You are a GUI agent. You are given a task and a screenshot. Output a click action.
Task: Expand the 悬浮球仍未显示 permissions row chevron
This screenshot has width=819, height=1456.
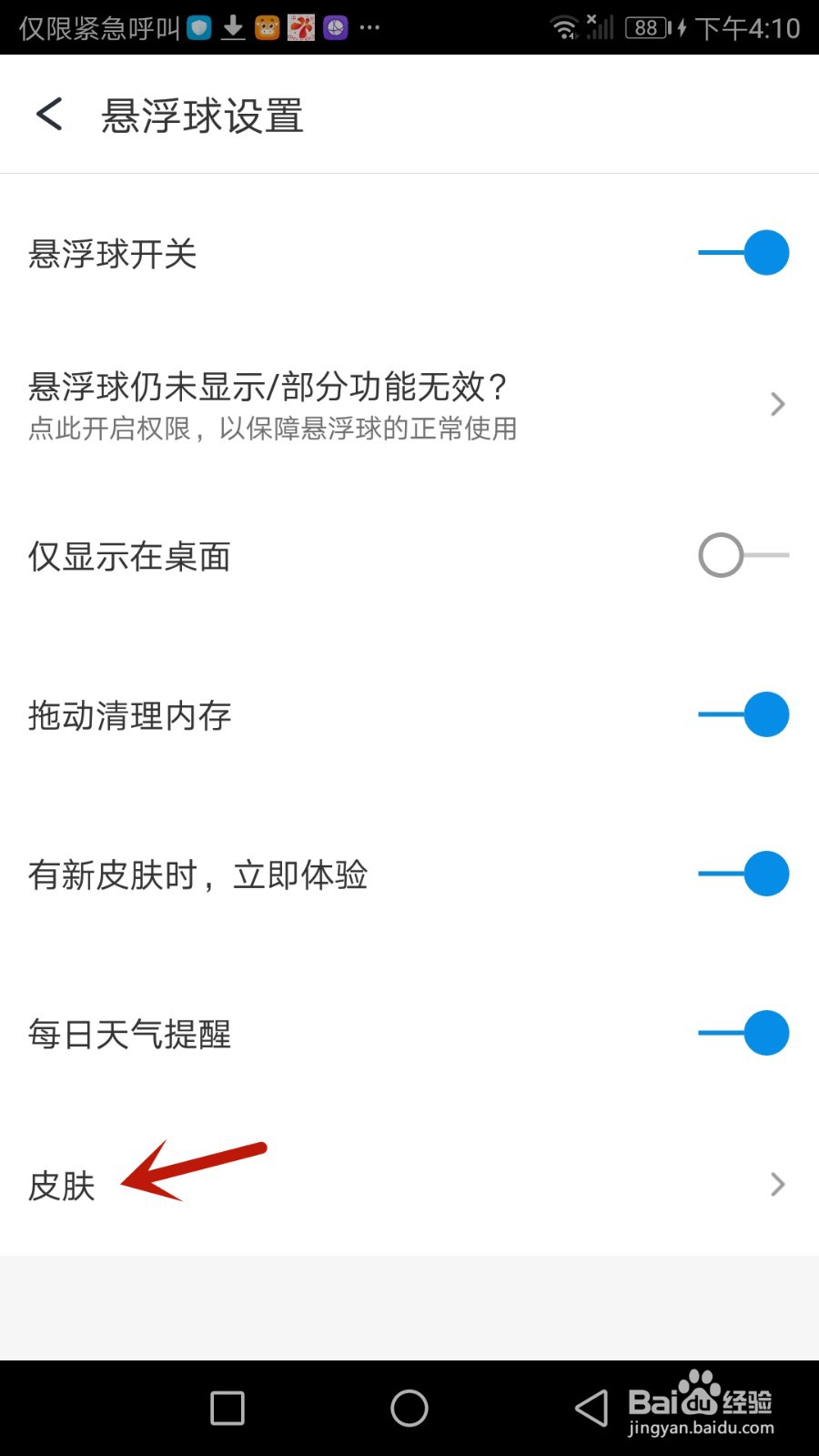point(776,403)
